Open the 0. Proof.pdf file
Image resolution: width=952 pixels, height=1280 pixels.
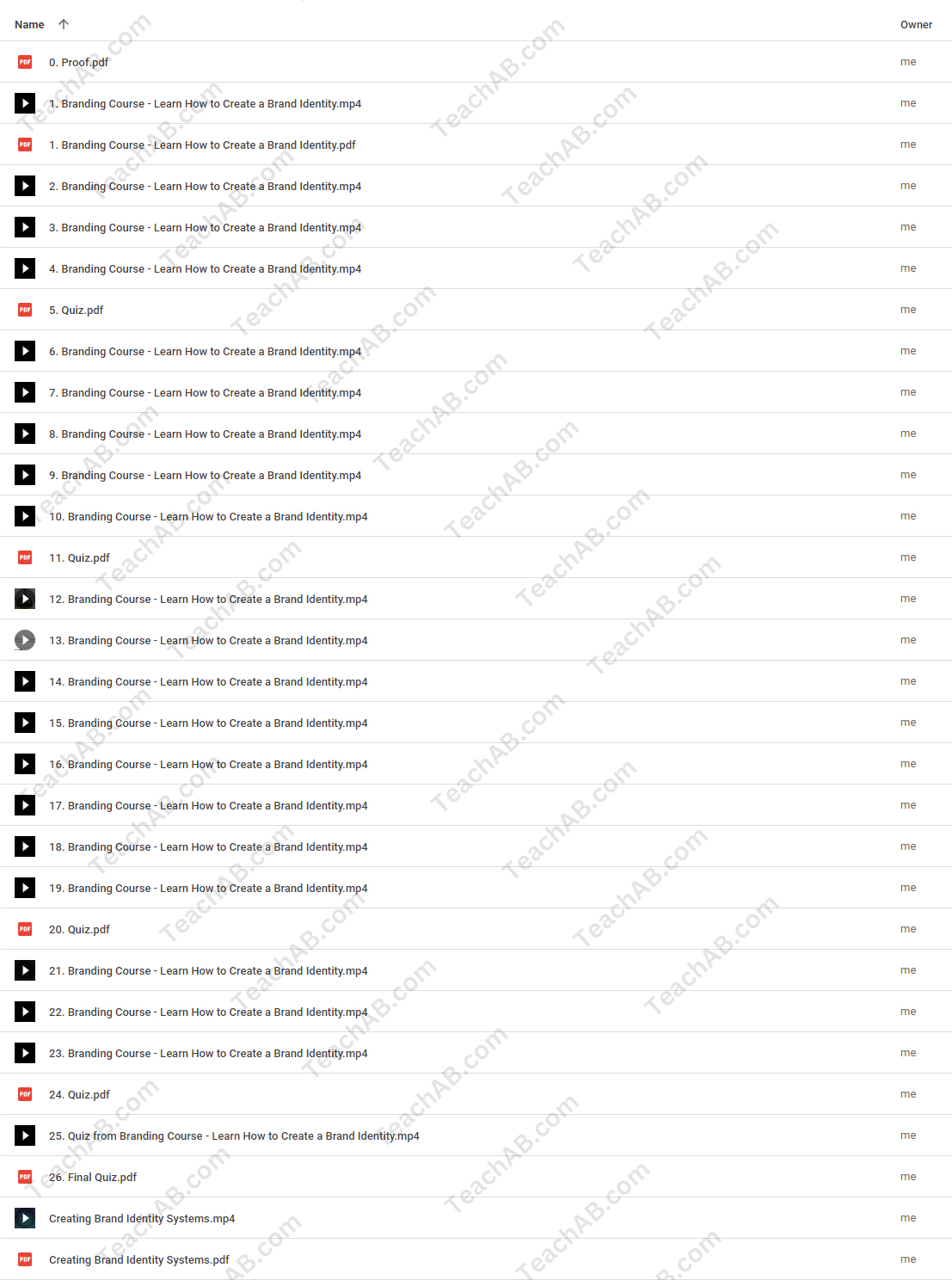78,62
